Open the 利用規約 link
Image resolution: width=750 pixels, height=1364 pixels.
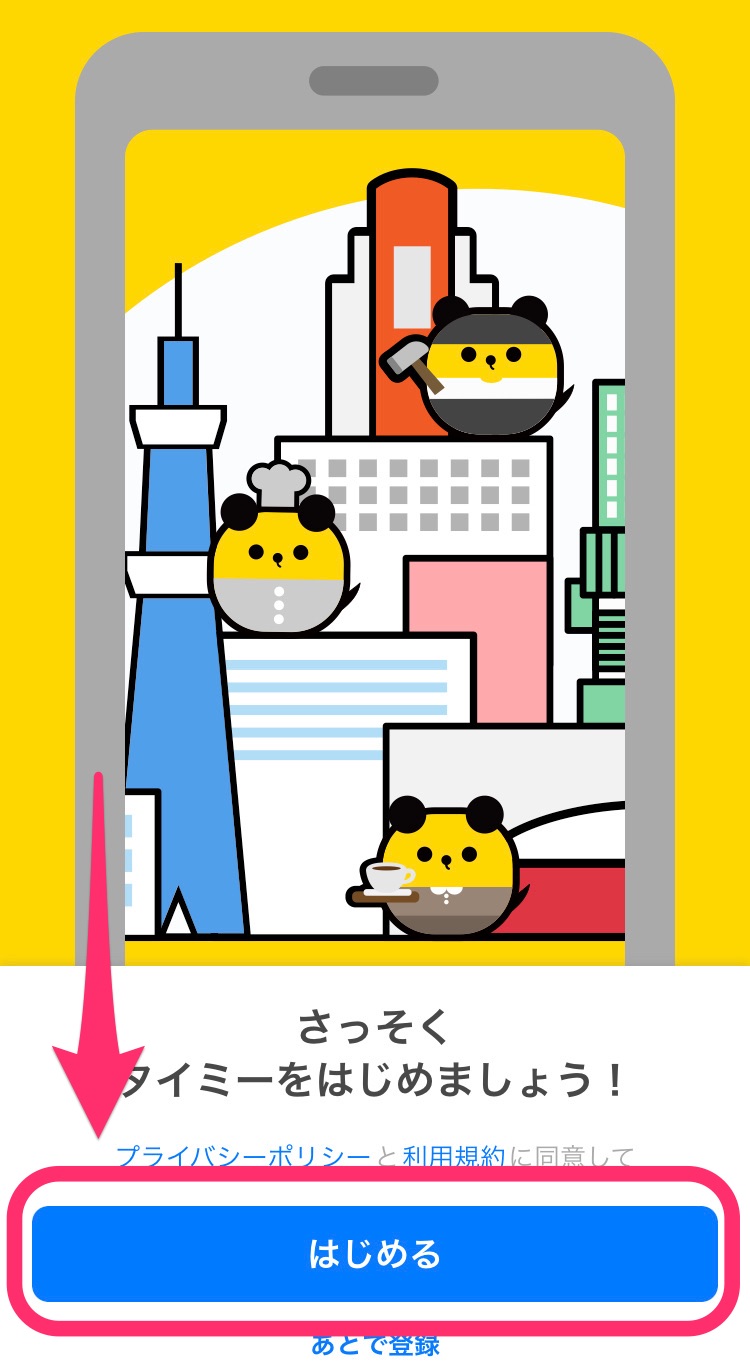point(453,1157)
